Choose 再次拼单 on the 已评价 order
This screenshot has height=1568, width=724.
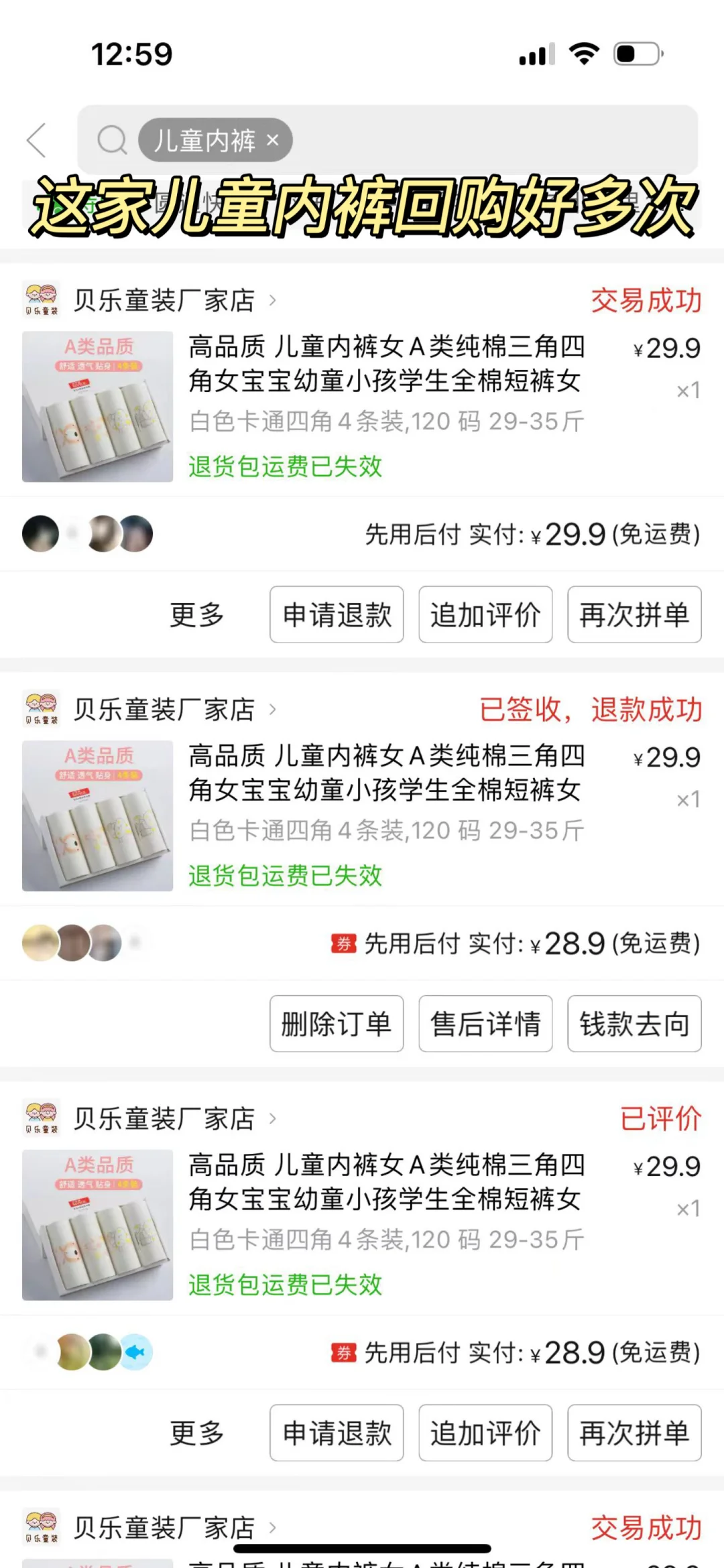click(x=634, y=1433)
